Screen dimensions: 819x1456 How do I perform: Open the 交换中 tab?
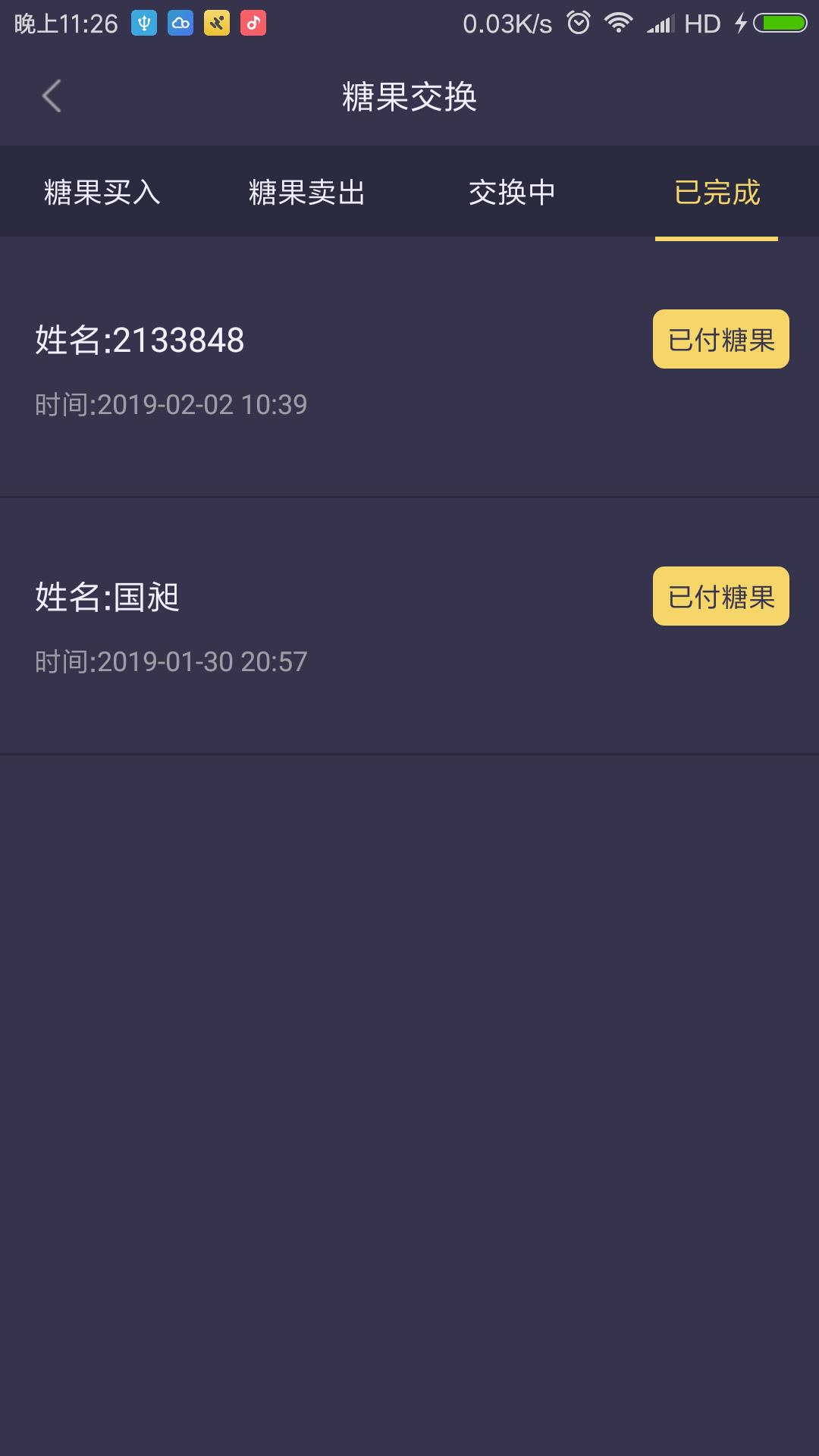[x=512, y=193]
